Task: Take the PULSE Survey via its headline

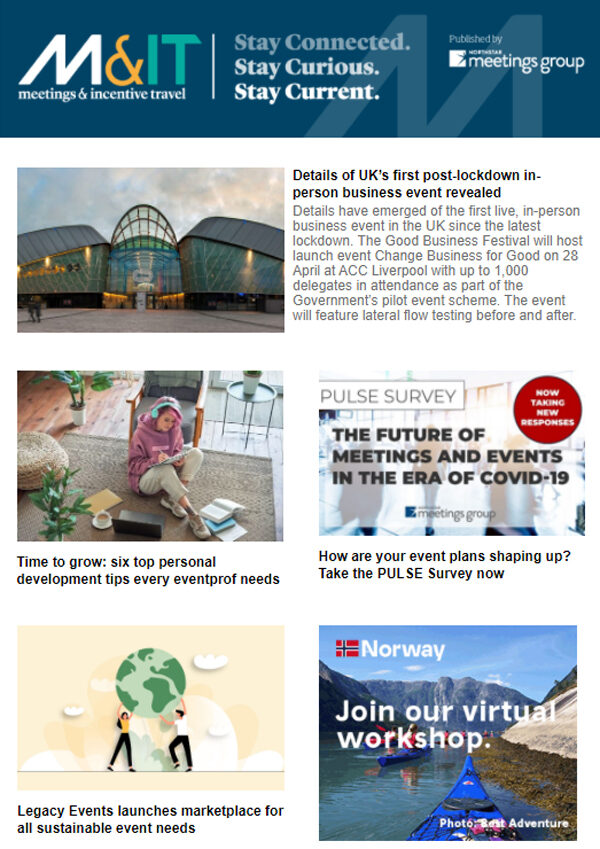Action: pos(444,564)
